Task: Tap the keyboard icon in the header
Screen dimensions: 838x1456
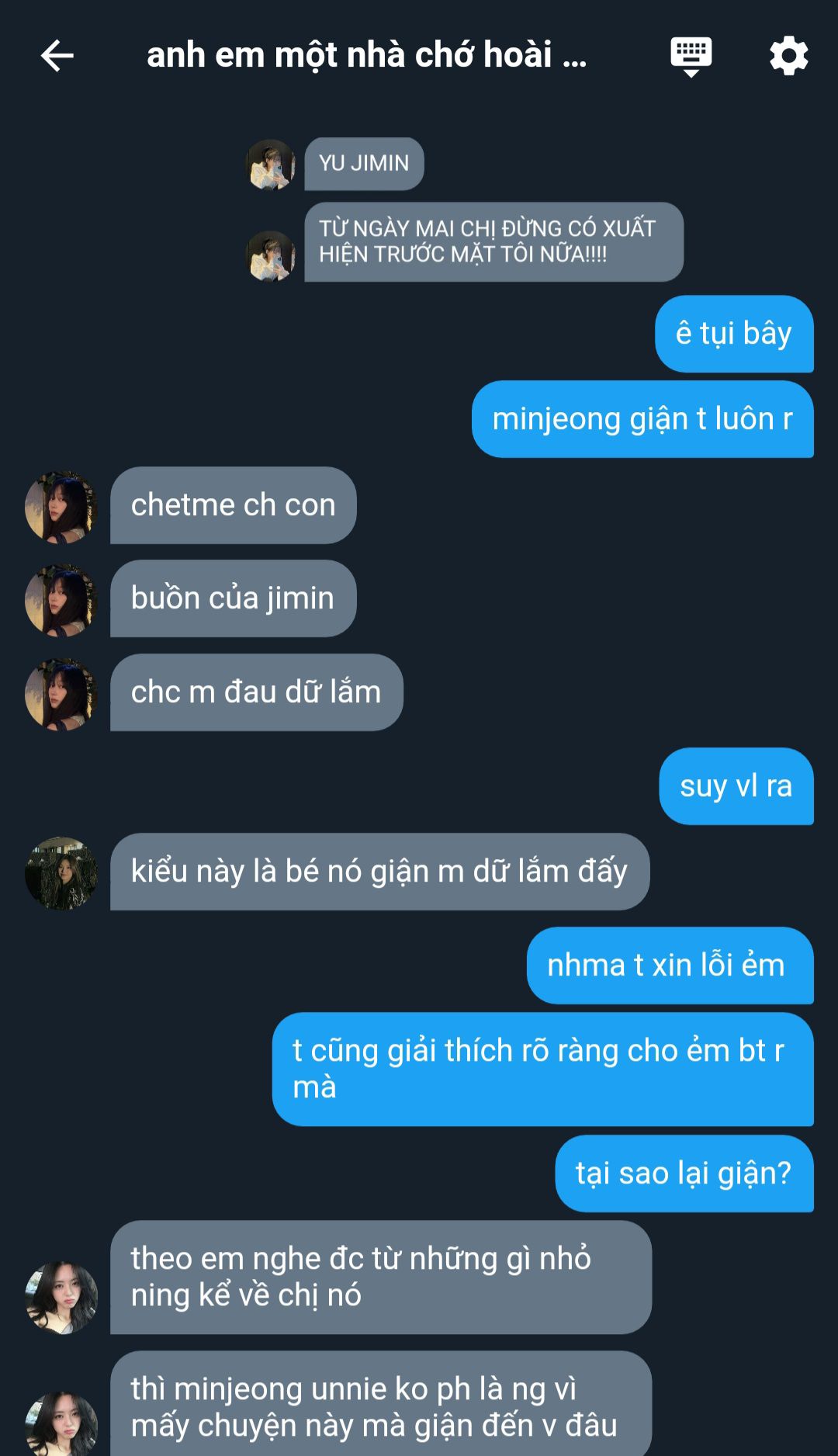Action: (691, 57)
